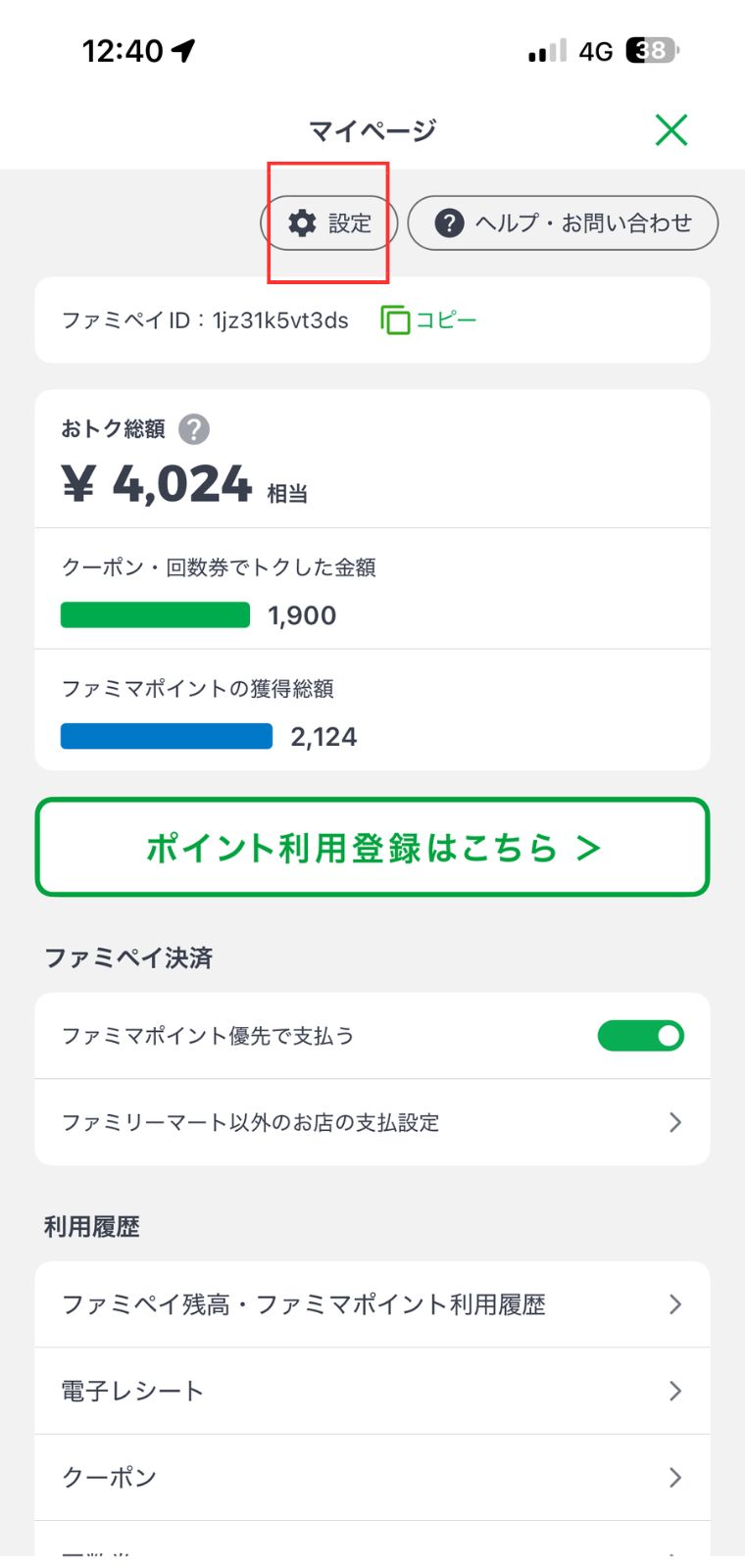Image resolution: width=745 pixels, height=1568 pixels.
Task: Open 電子レシート
Action: tap(372, 1391)
